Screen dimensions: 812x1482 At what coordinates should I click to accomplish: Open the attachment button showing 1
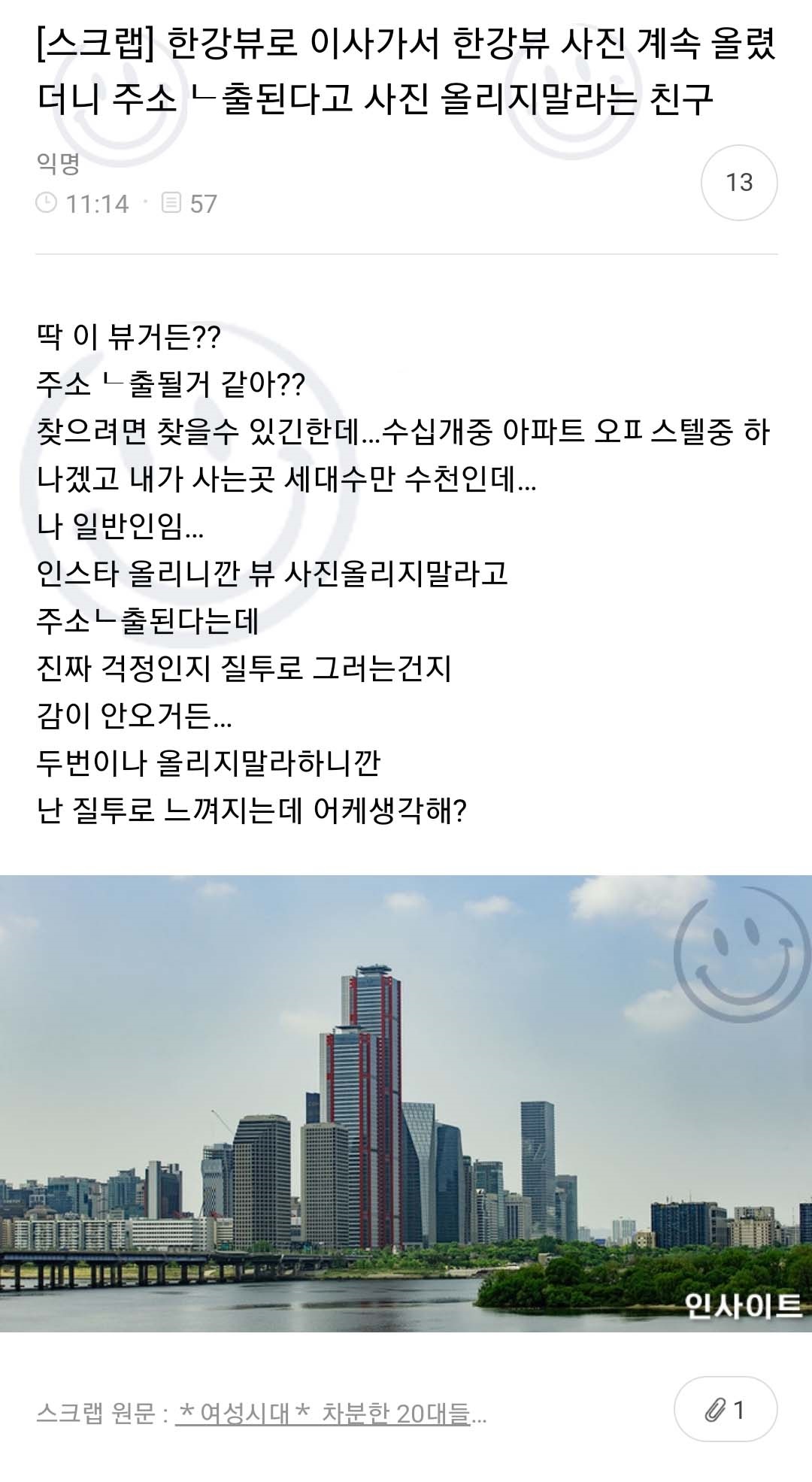coord(726,1410)
